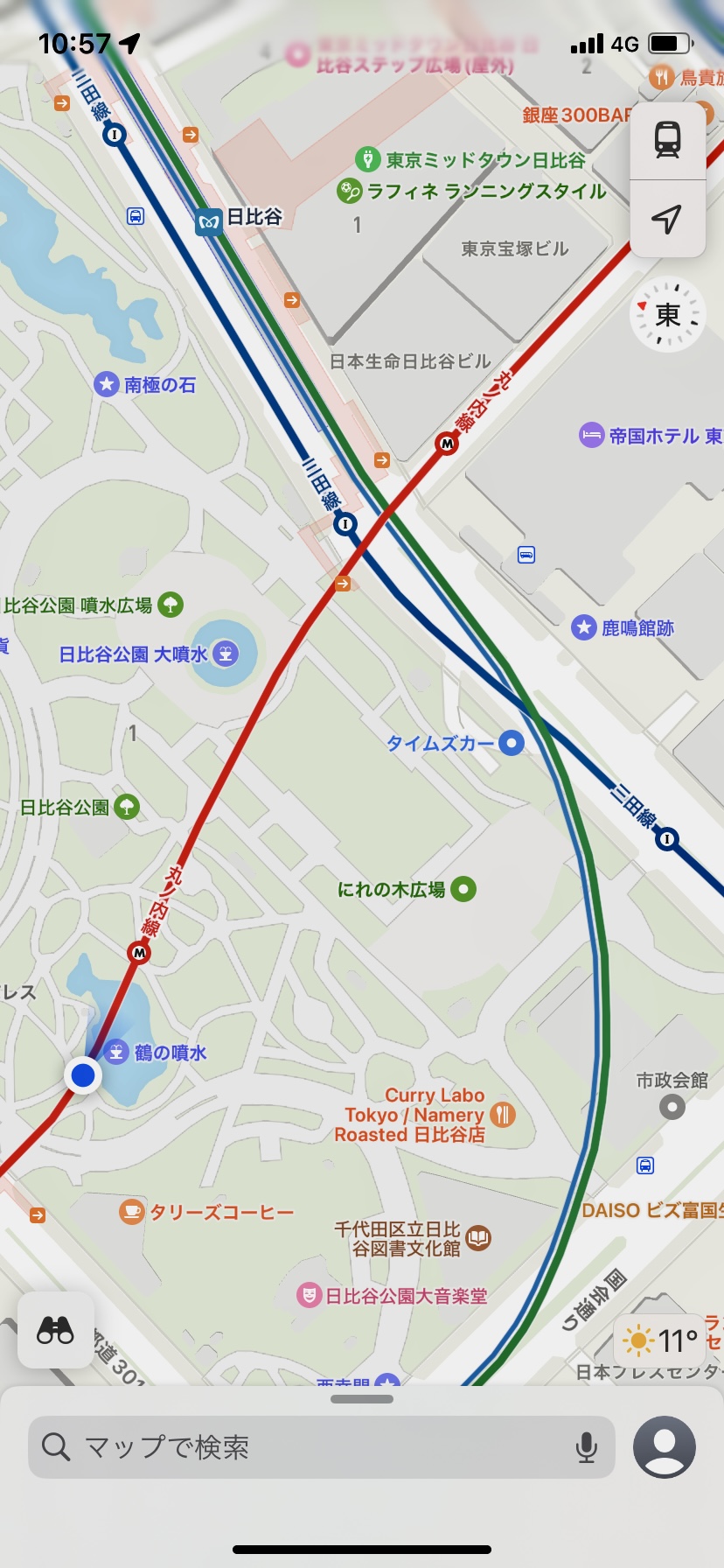This screenshot has width=724, height=1568.
Task: Open Look Around with the binoculars button
Action: [55, 1331]
